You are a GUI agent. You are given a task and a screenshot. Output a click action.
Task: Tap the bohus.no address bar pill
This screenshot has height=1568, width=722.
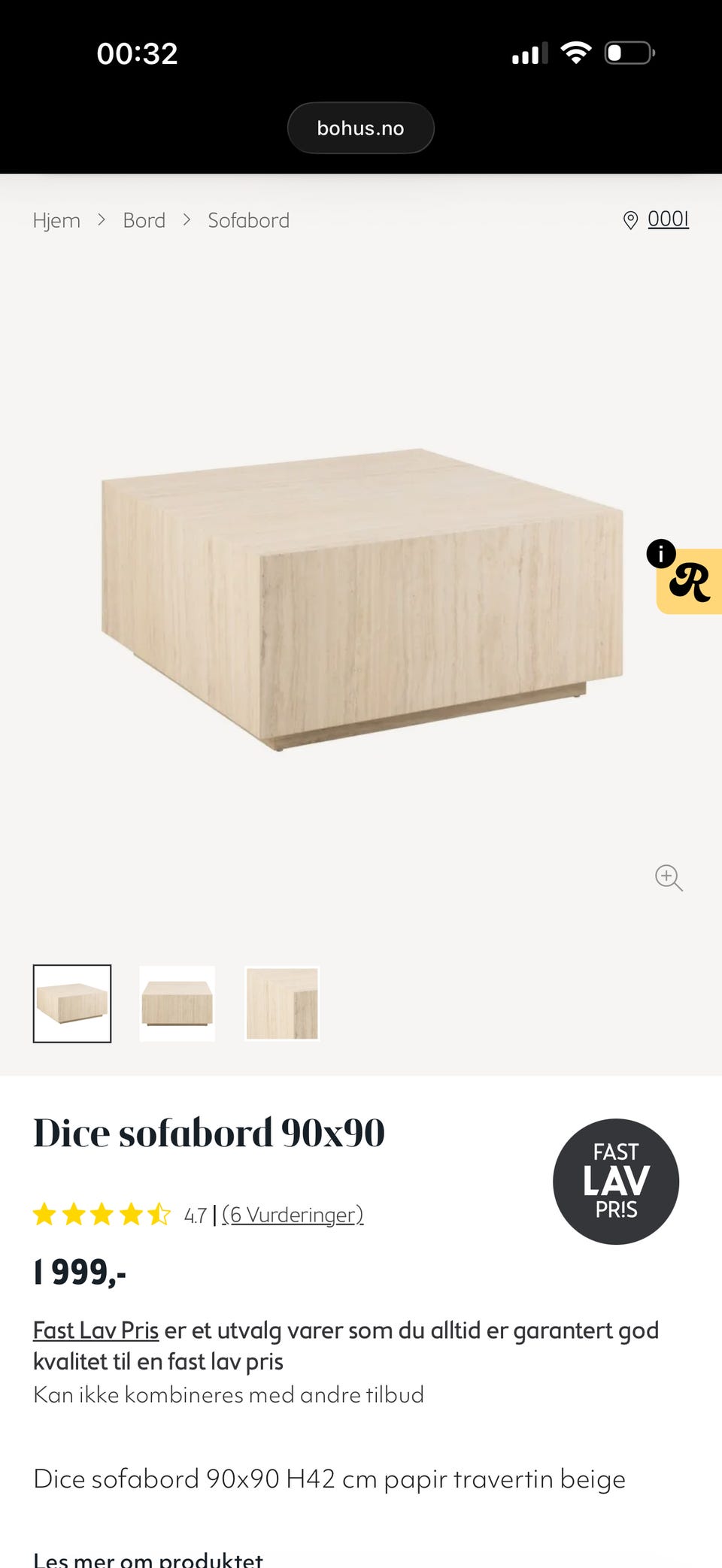pyautogui.click(x=360, y=127)
